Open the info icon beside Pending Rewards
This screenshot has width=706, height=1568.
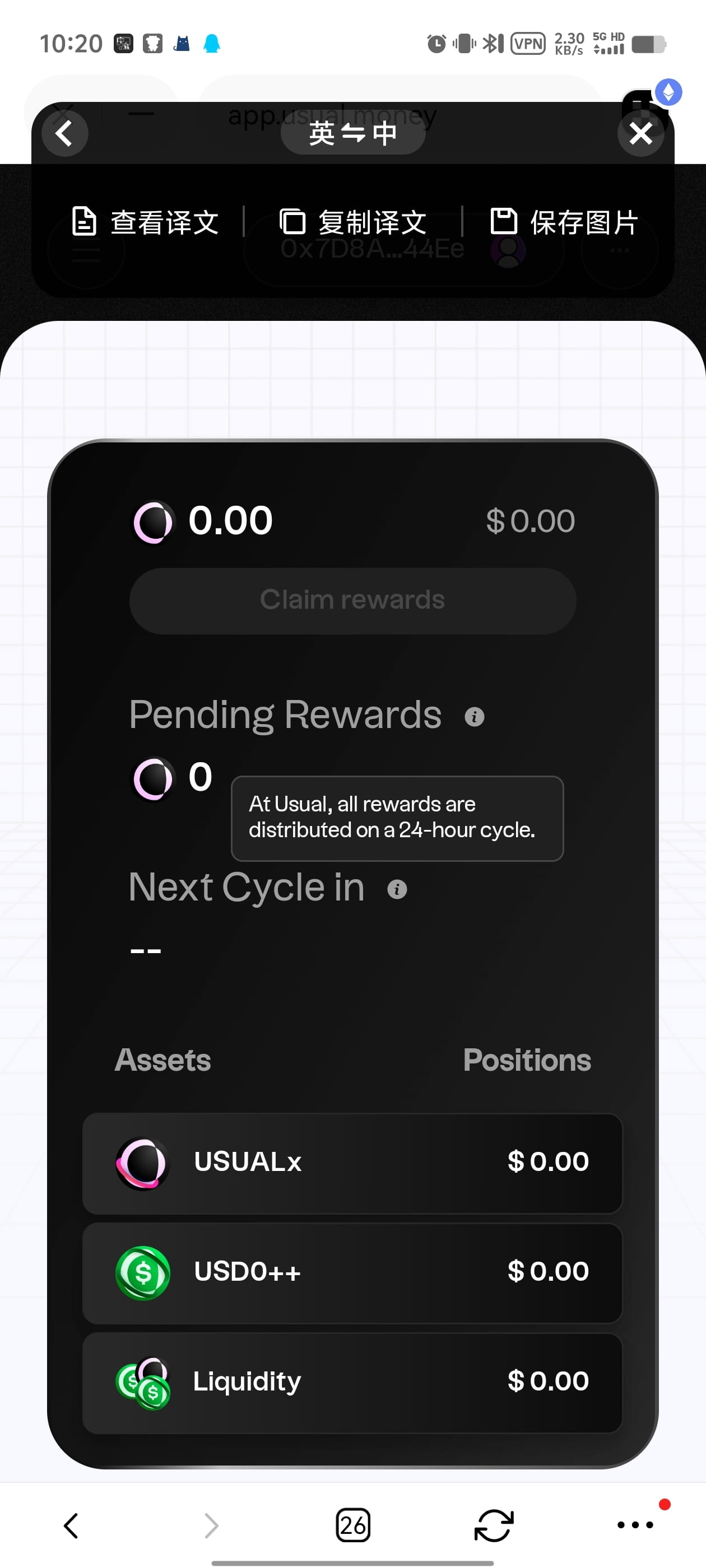[x=474, y=716]
